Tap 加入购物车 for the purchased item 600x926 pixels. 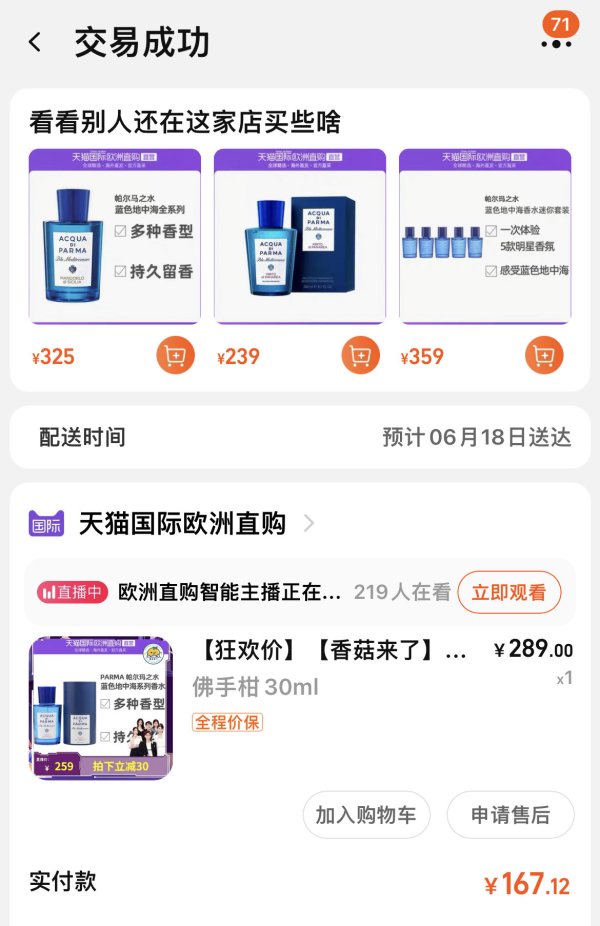pyautogui.click(x=366, y=815)
